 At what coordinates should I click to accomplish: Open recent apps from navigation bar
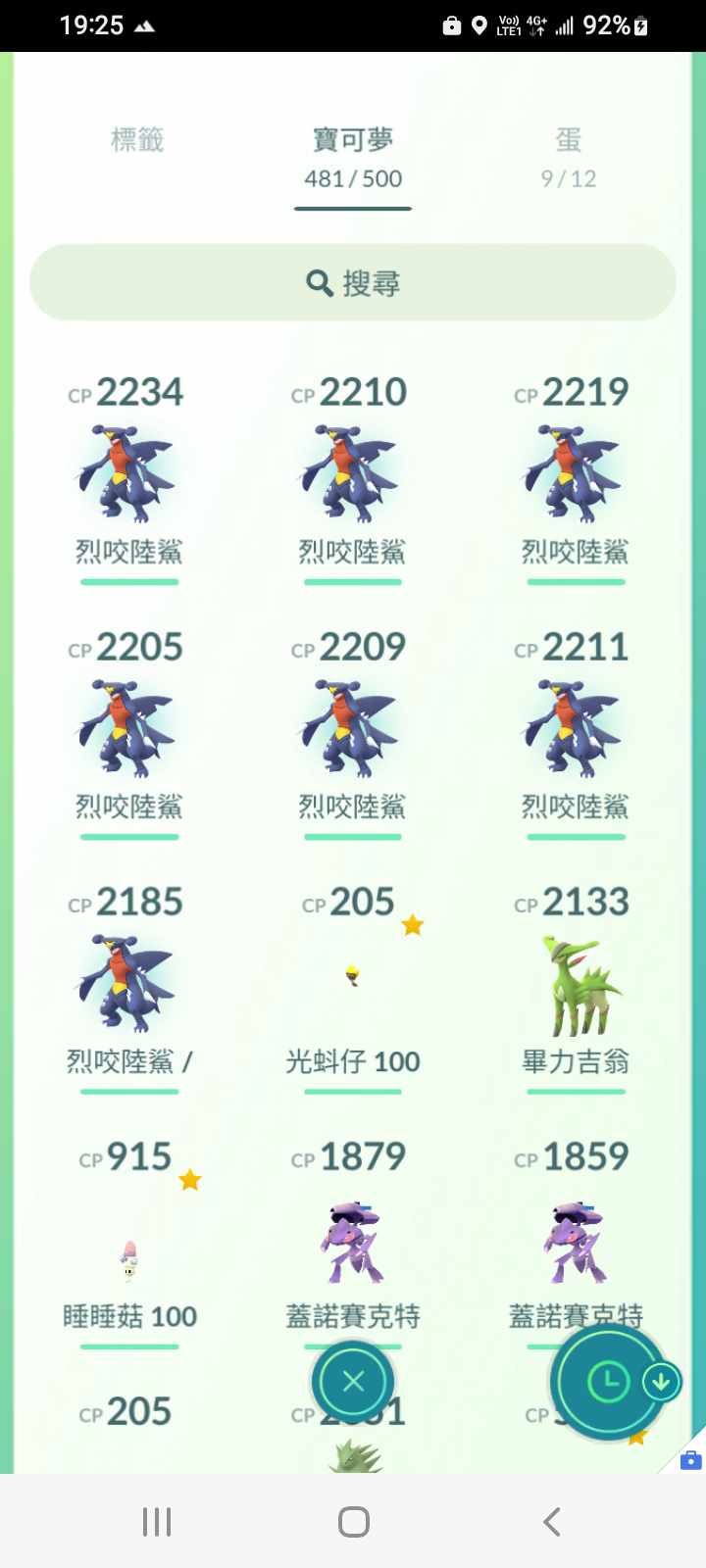157,1522
